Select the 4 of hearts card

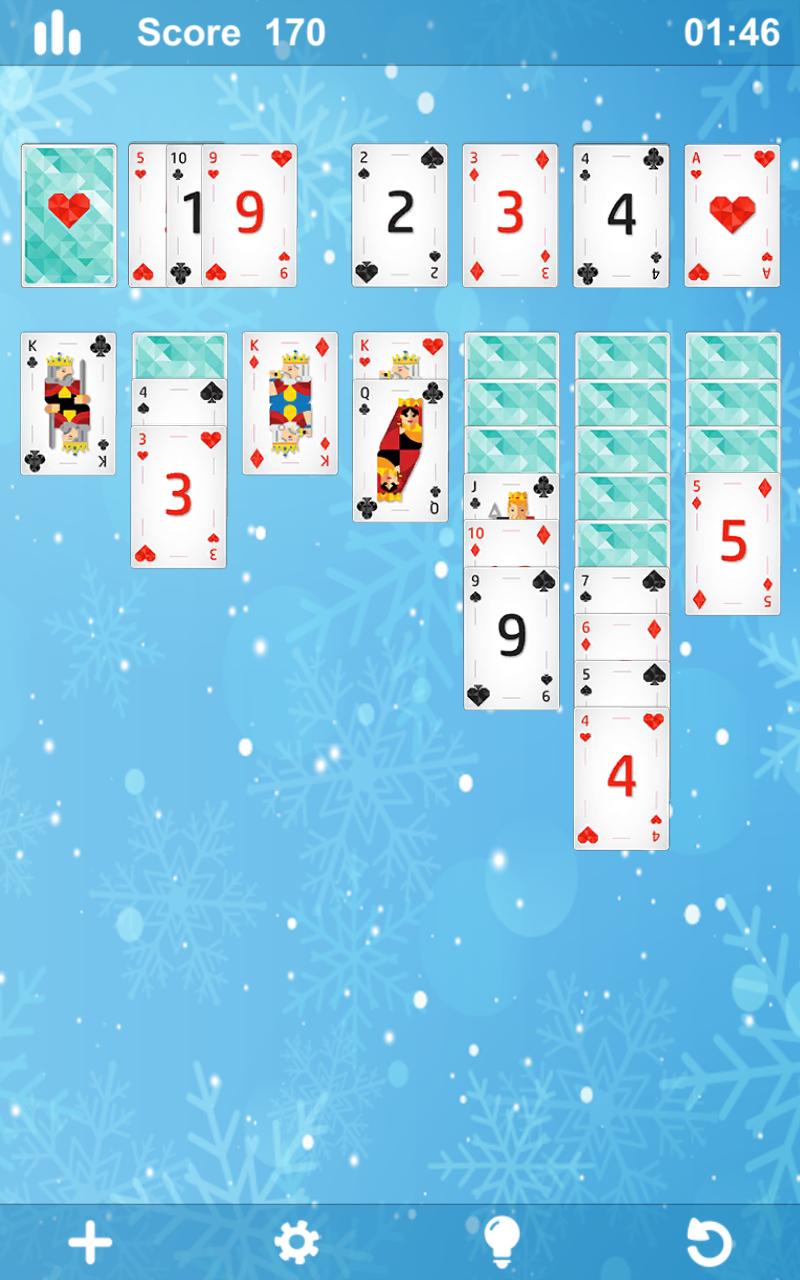(621, 780)
